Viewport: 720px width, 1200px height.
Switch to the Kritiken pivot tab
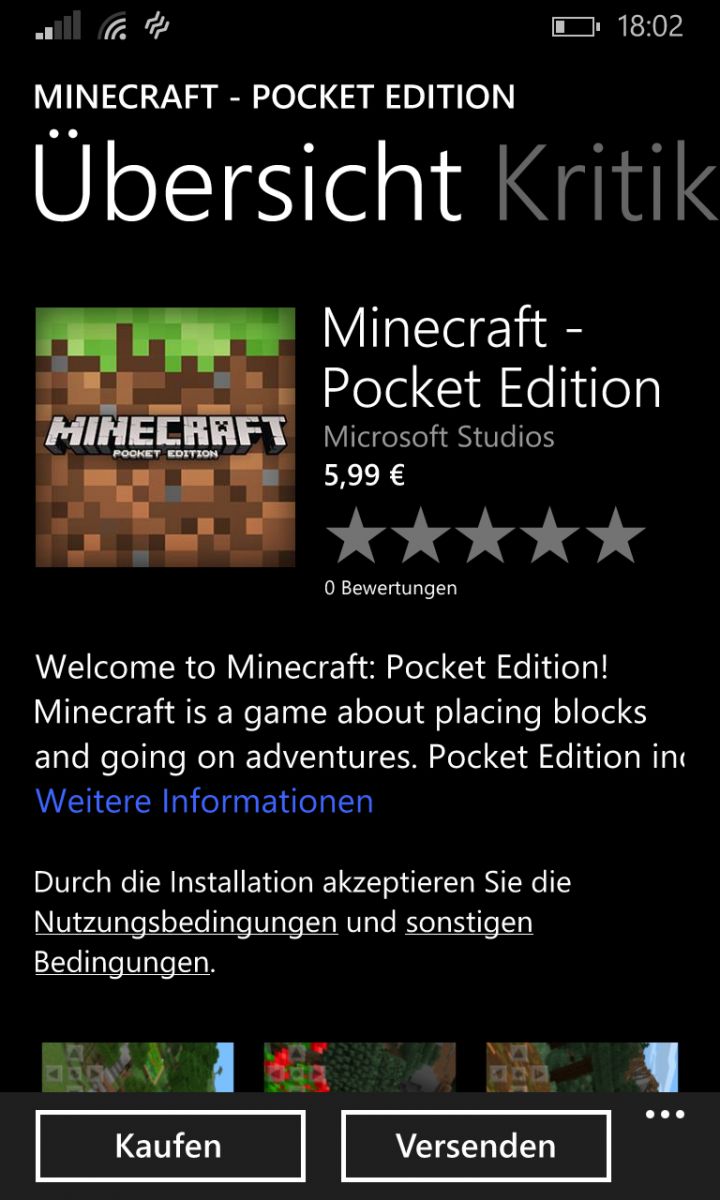pyautogui.click(x=607, y=184)
